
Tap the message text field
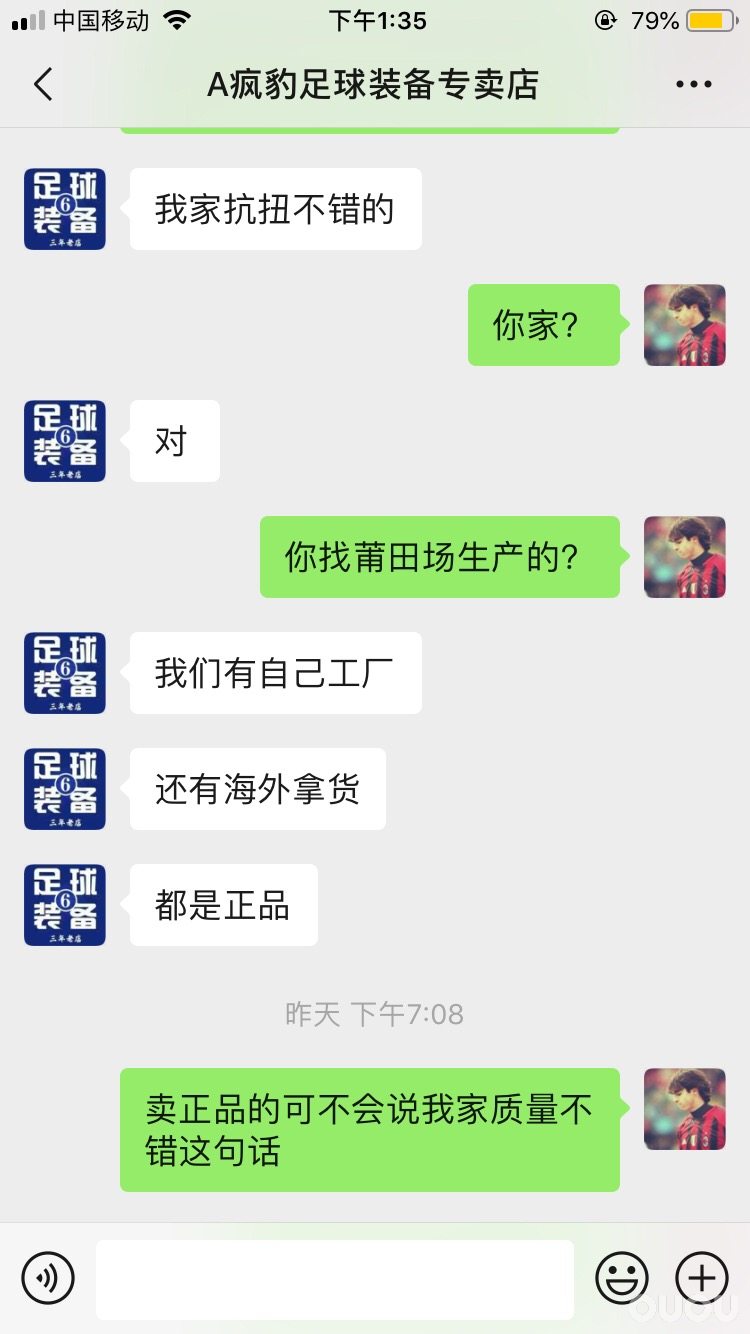pyautogui.click(x=335, y=1279)
